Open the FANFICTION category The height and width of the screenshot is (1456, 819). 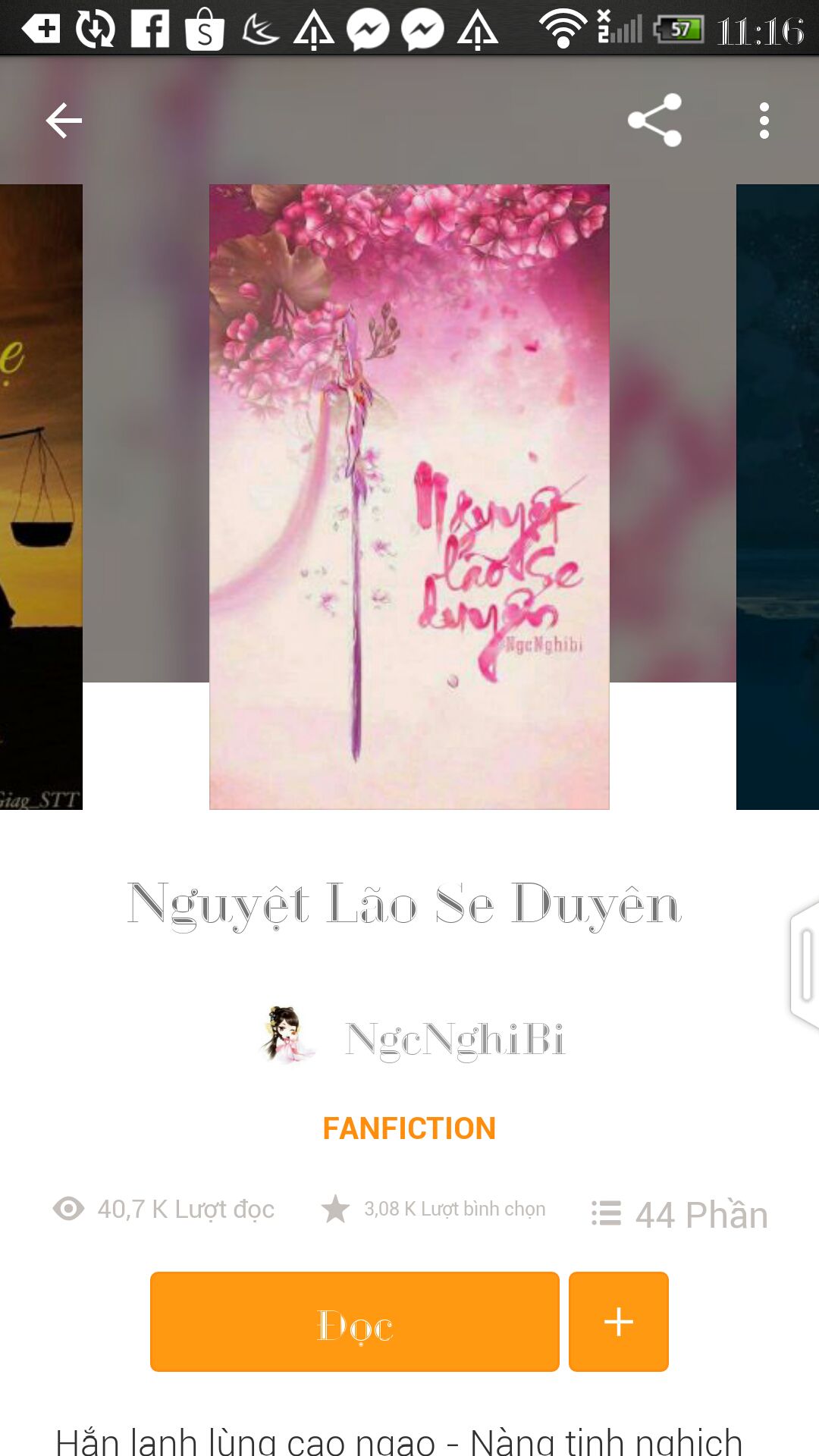(x=409, y=1128)
